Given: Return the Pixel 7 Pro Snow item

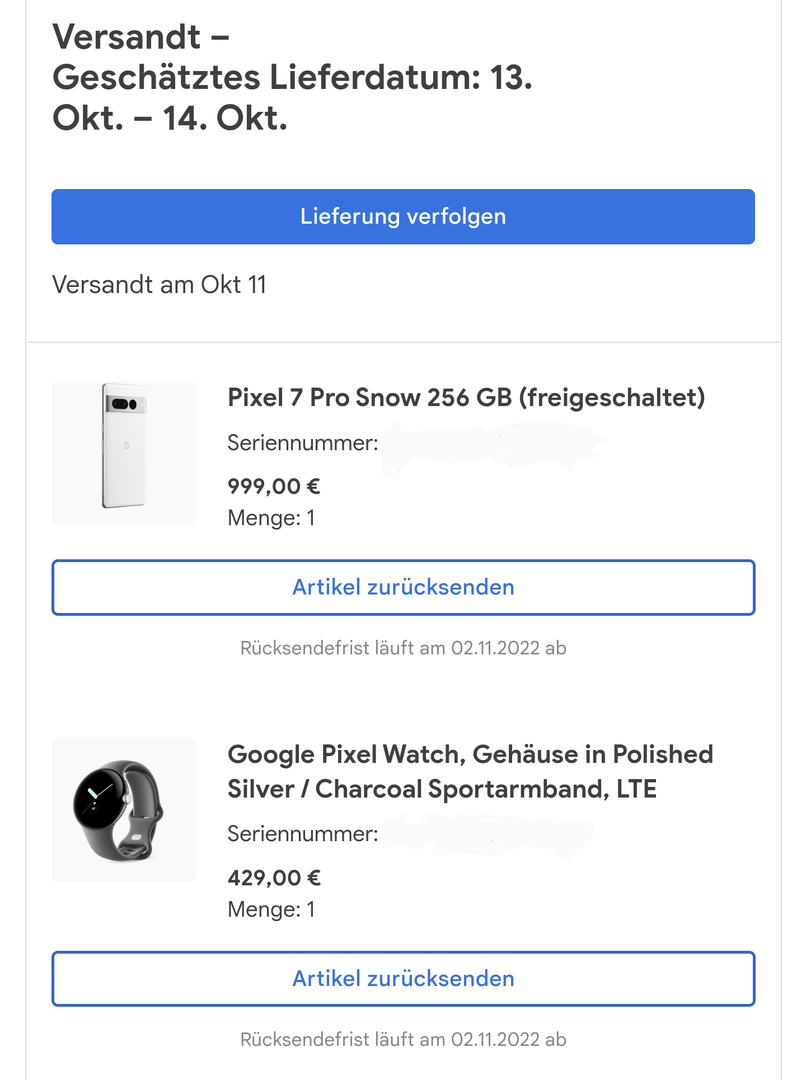Looking at the screenshot, I should pos(403,587).
